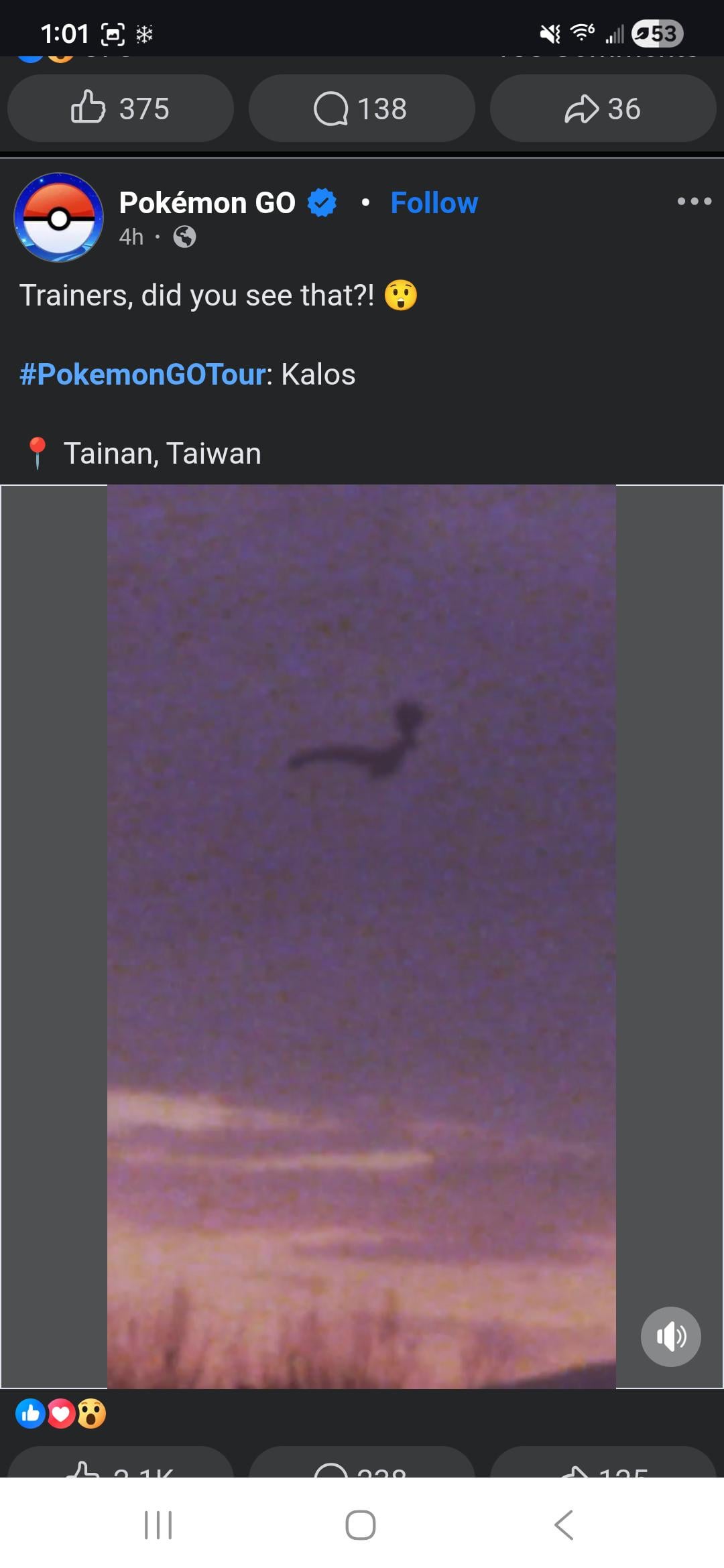Follow the Pokémon GO page
Viewport: 724px width, 1568px height.
tap(434, 202)
